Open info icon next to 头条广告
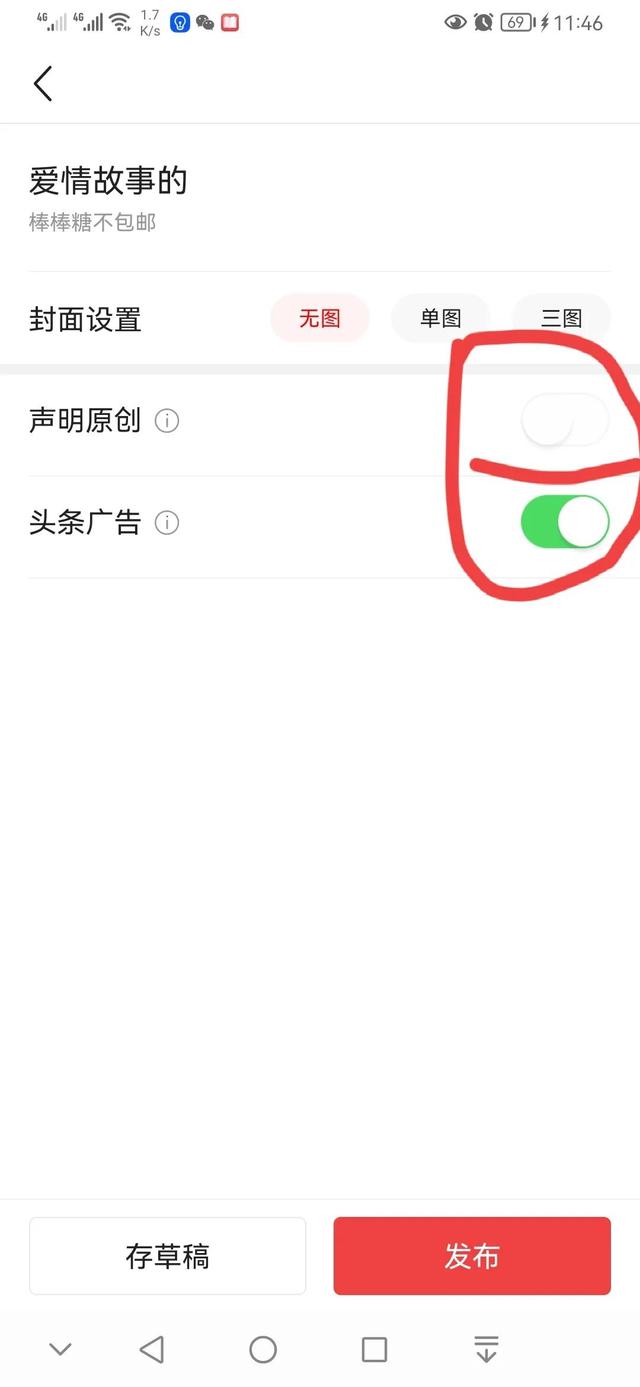The width and height of the screenshot is (640, 1387). click(167, 522)
